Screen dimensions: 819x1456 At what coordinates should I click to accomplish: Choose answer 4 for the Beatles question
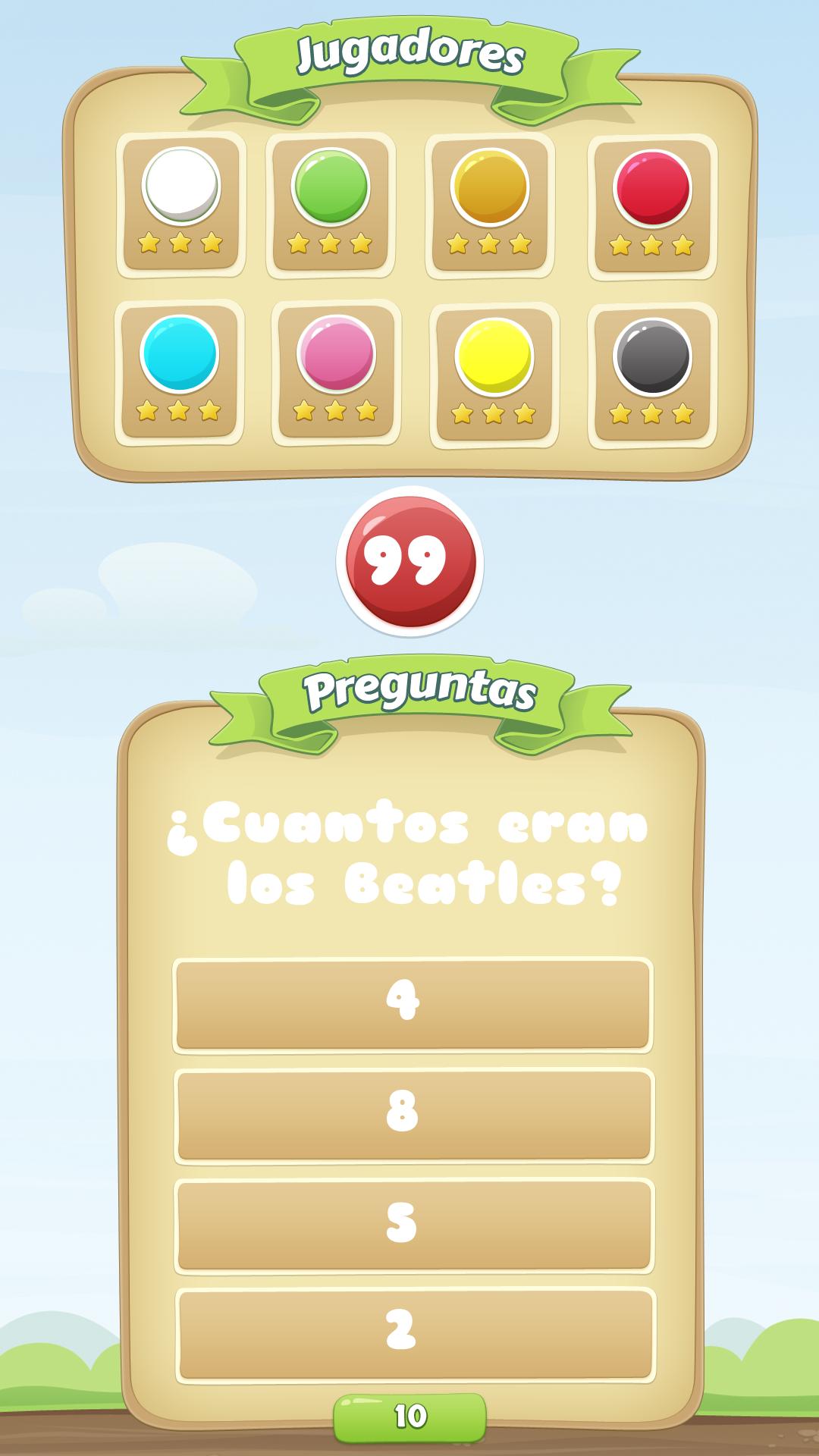(x=413, y=1005)
